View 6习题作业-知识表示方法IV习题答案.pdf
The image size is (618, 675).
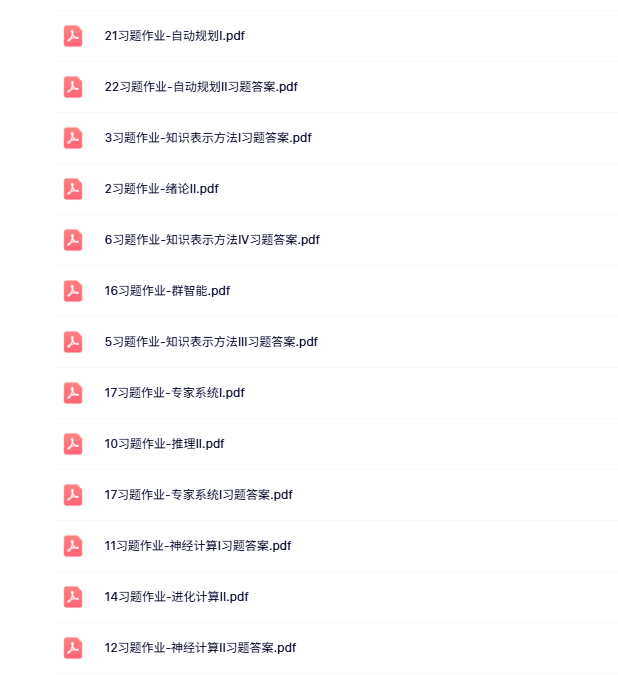tap(211, 240)
